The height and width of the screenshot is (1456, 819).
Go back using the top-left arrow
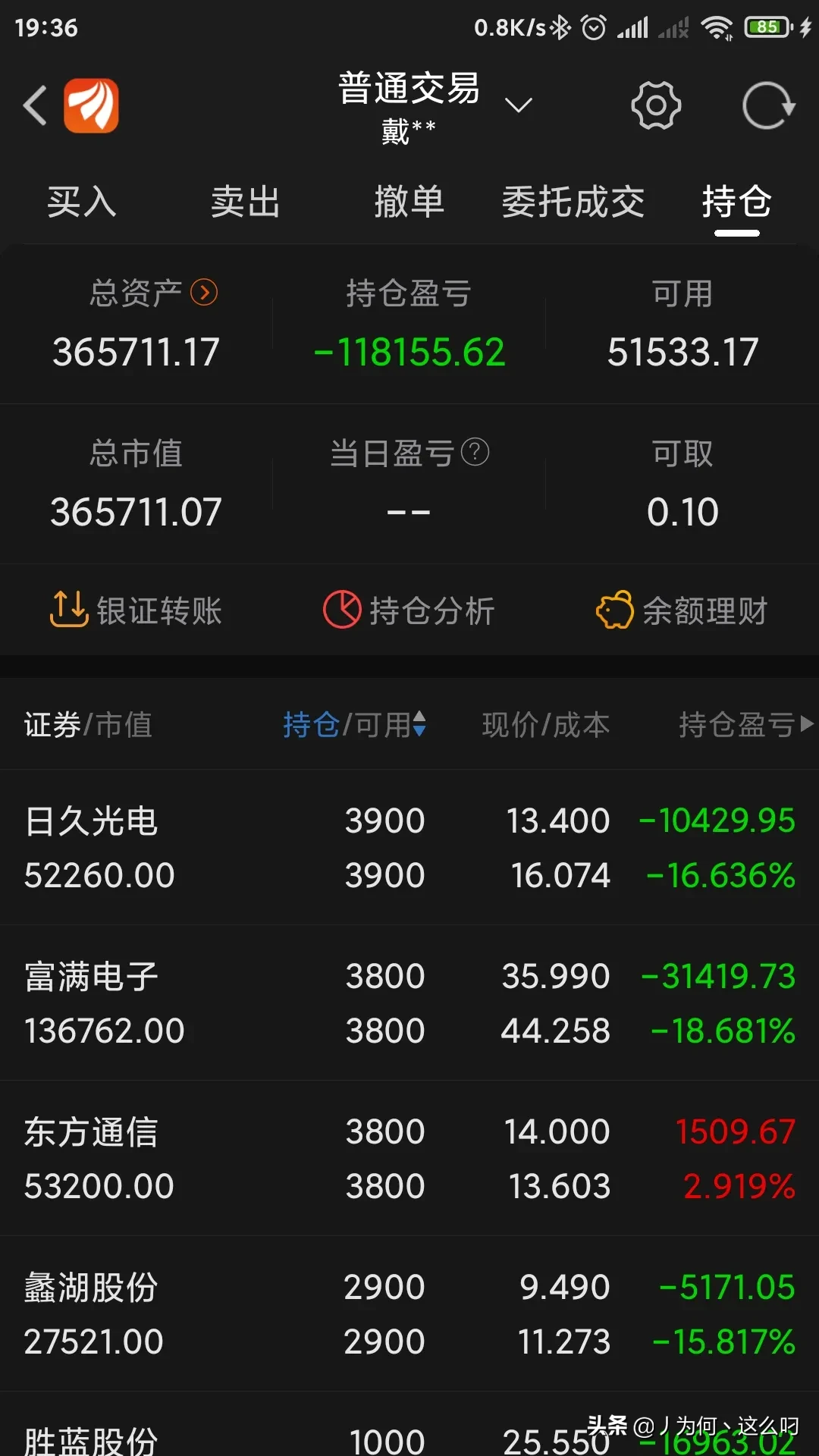35,105
